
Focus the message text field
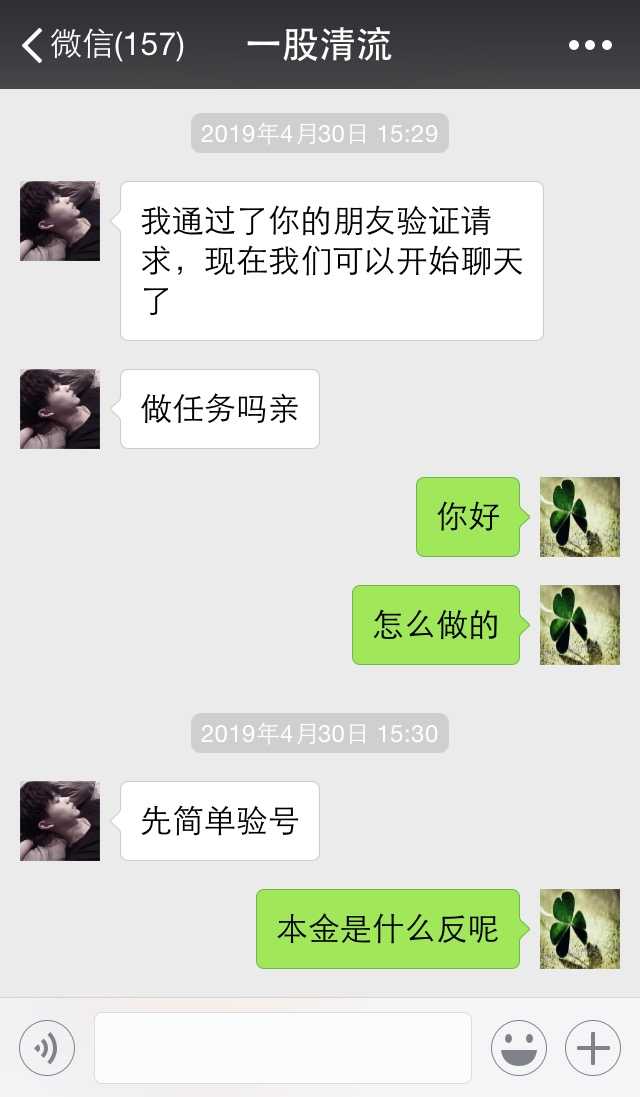point(283,1048)
